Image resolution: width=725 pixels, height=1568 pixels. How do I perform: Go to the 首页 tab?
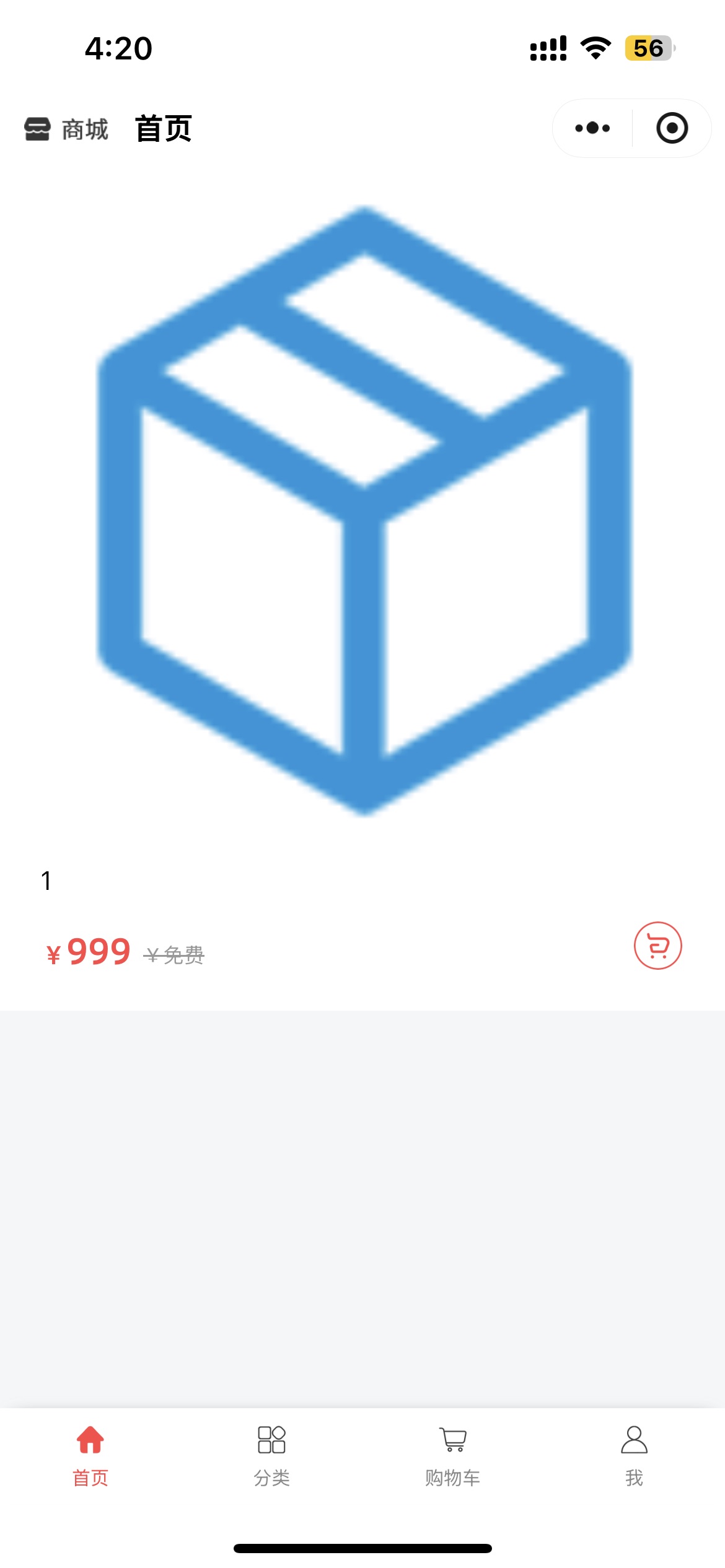coord(90,1457)
